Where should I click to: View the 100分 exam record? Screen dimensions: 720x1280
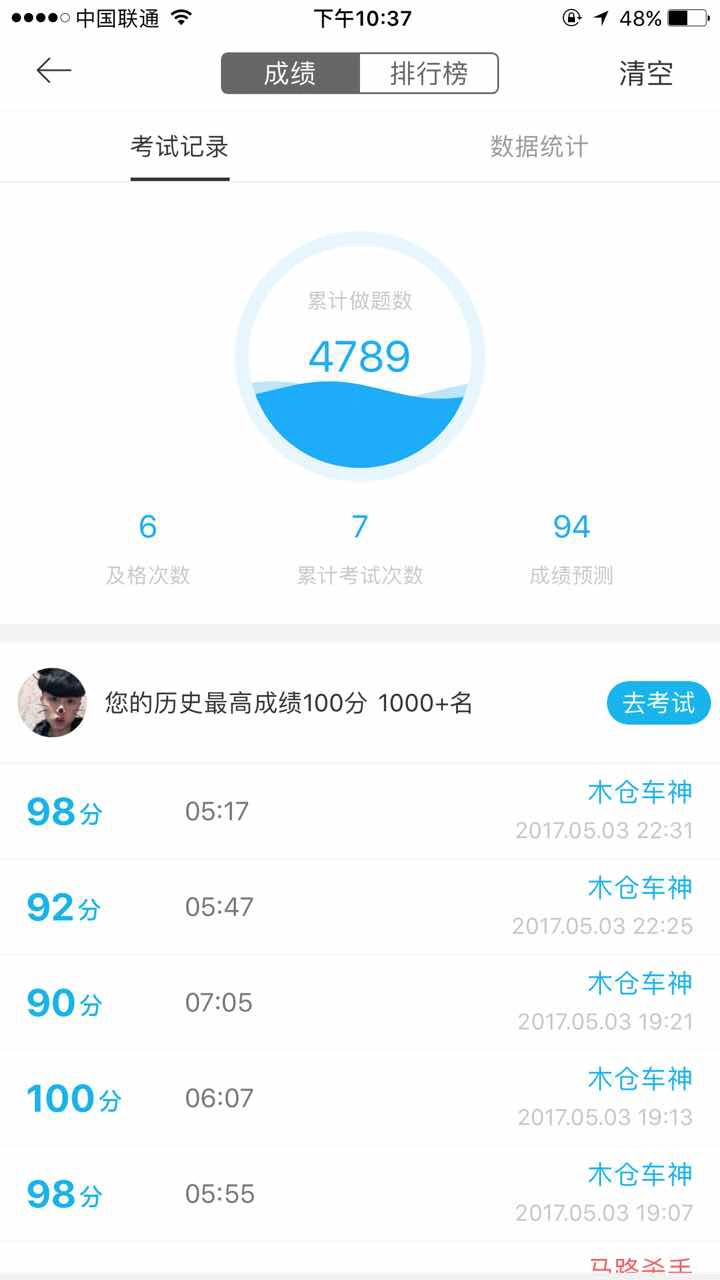pos(360,1098)
